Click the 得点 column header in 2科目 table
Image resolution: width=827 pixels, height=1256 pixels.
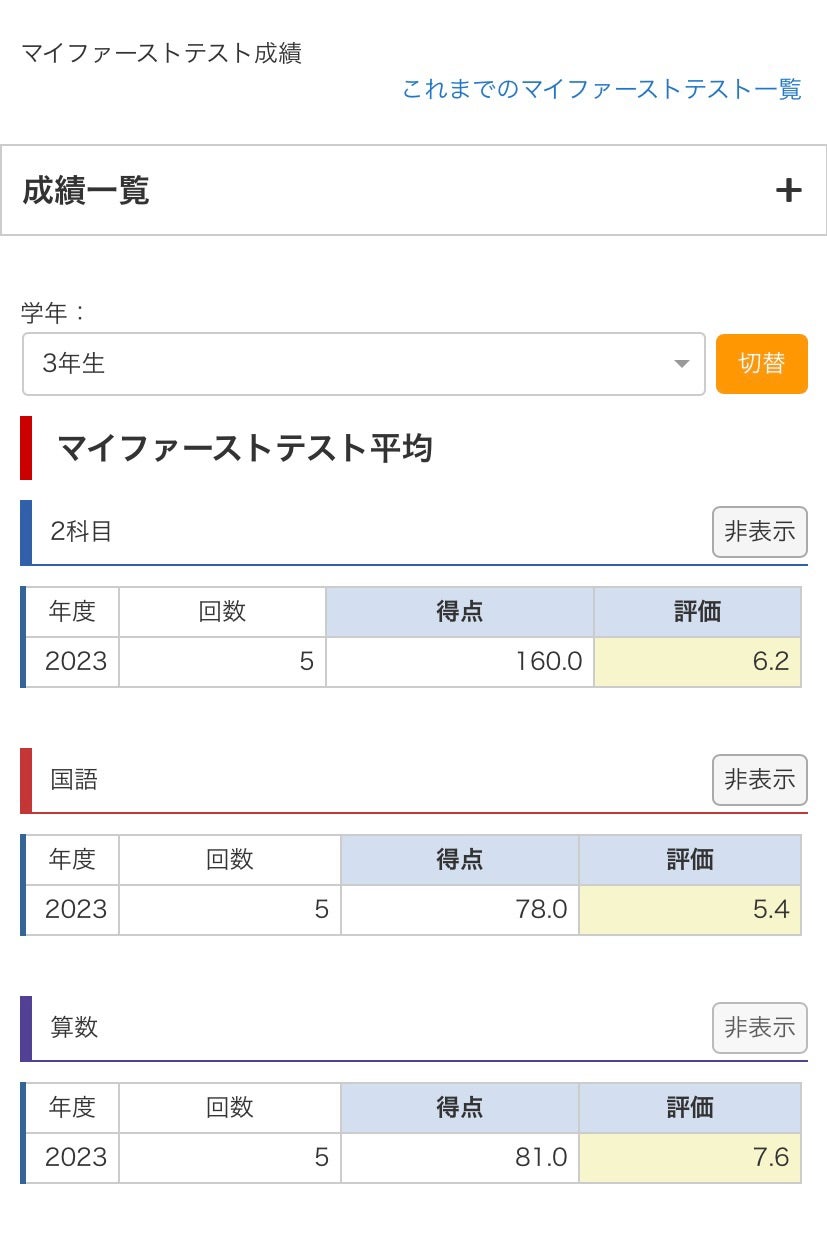point(460,612)
